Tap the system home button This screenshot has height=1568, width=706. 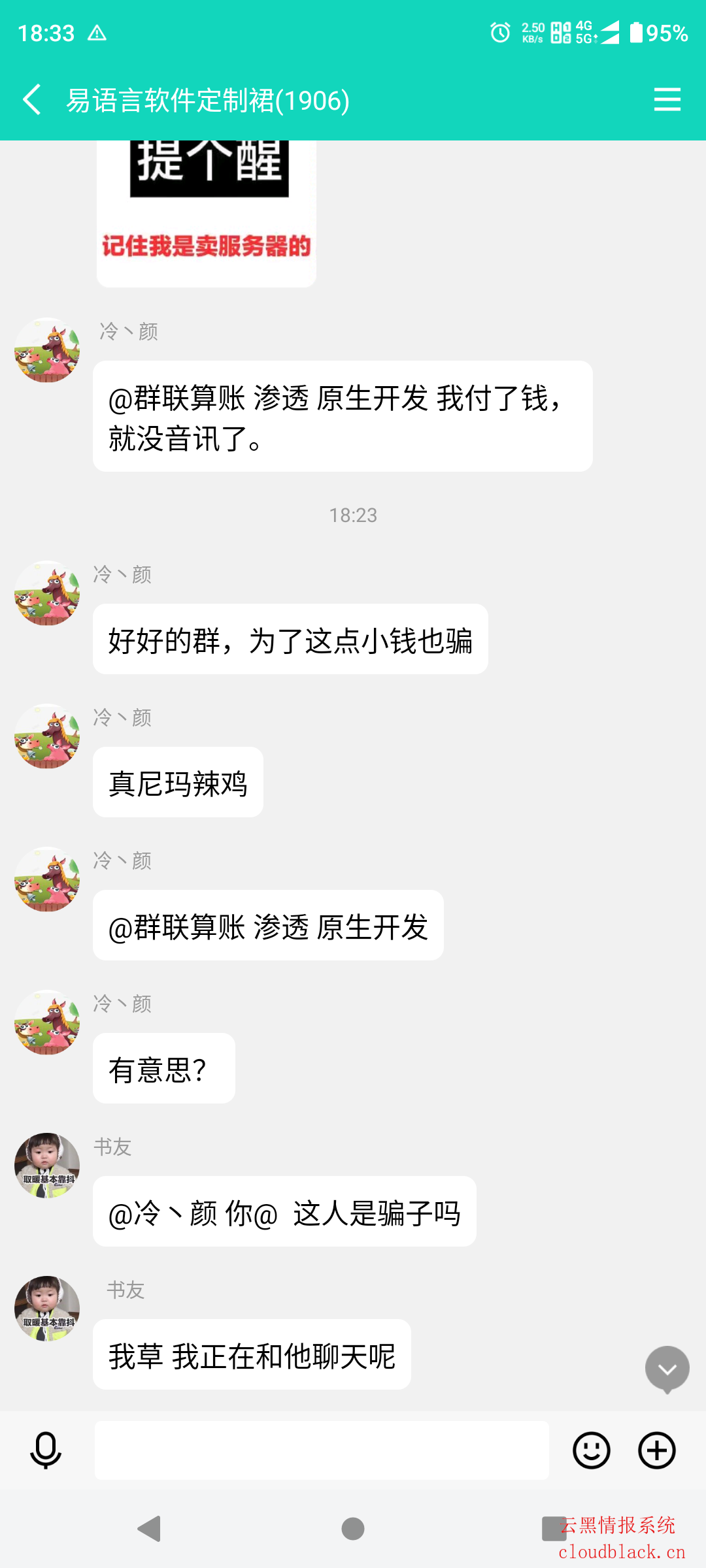tap(353, 1529)
